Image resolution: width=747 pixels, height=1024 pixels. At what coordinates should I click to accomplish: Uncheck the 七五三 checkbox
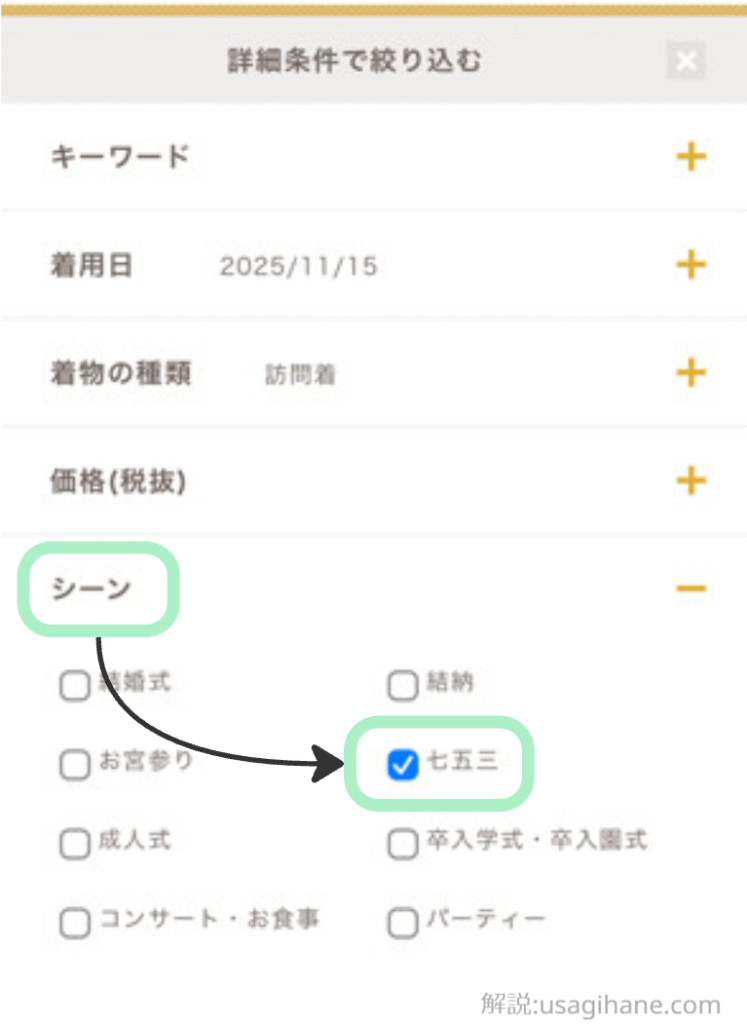pyautogui.click(x=402, y=766)
